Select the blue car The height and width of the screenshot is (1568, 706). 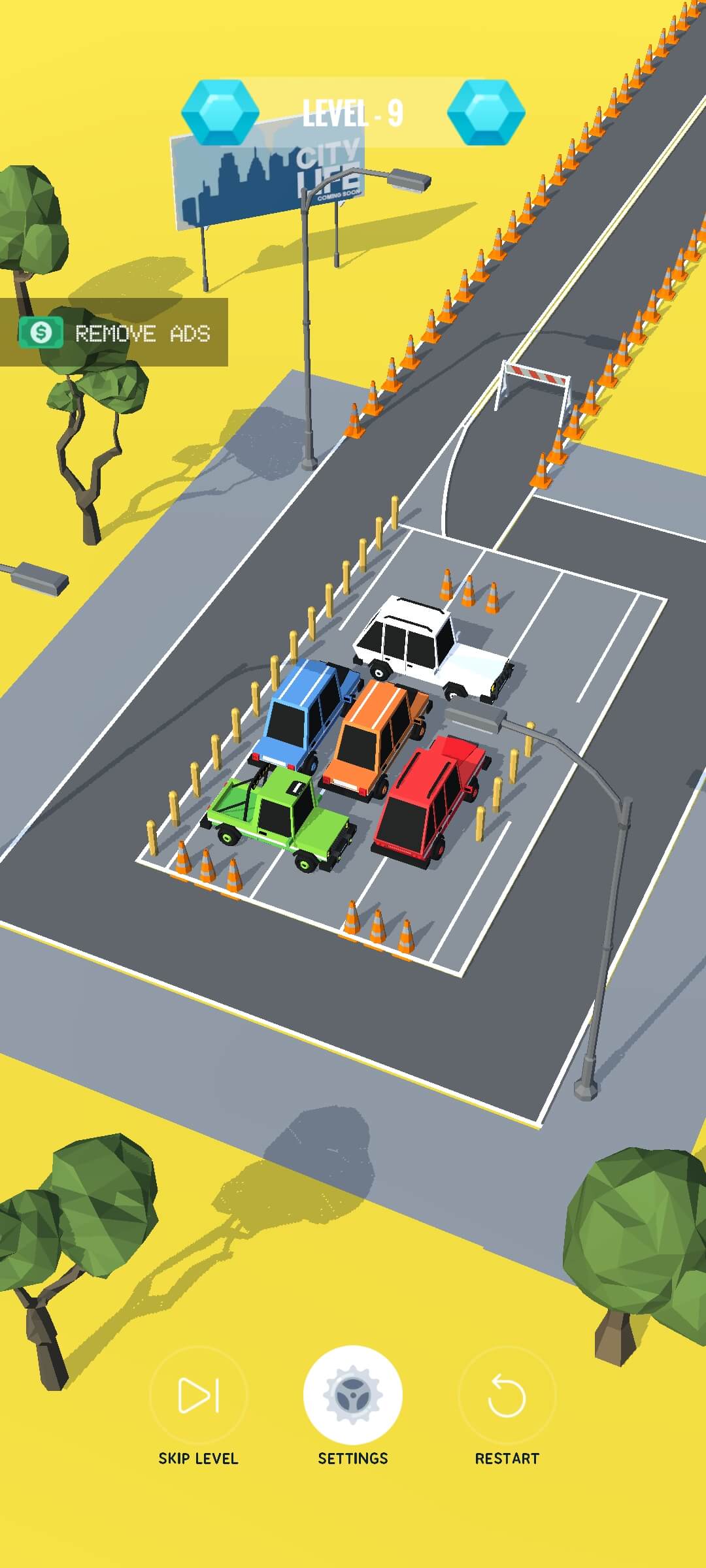(305, 715)
